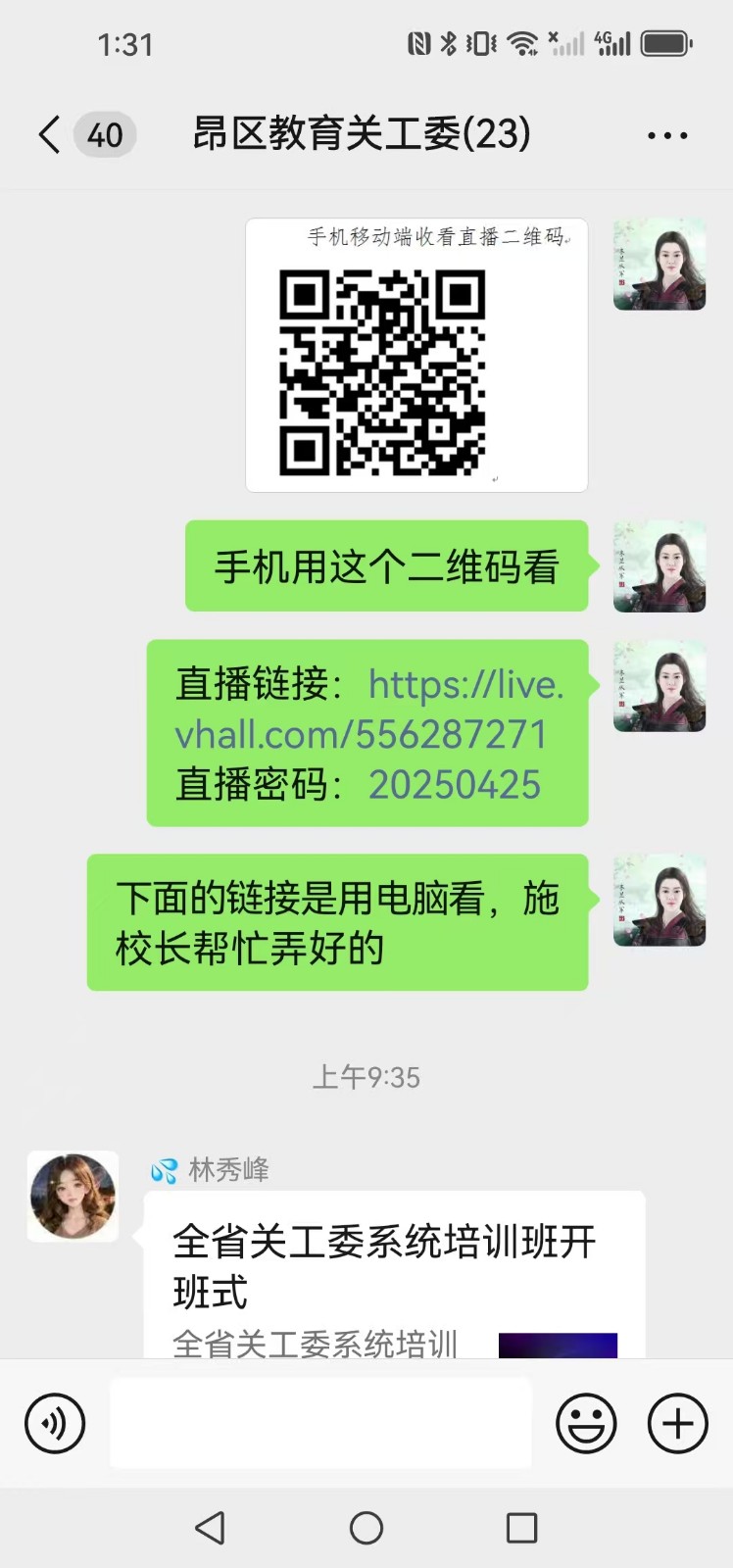Open the 全省关工委系统培训班开班式 shared card

pos(394,1274)
